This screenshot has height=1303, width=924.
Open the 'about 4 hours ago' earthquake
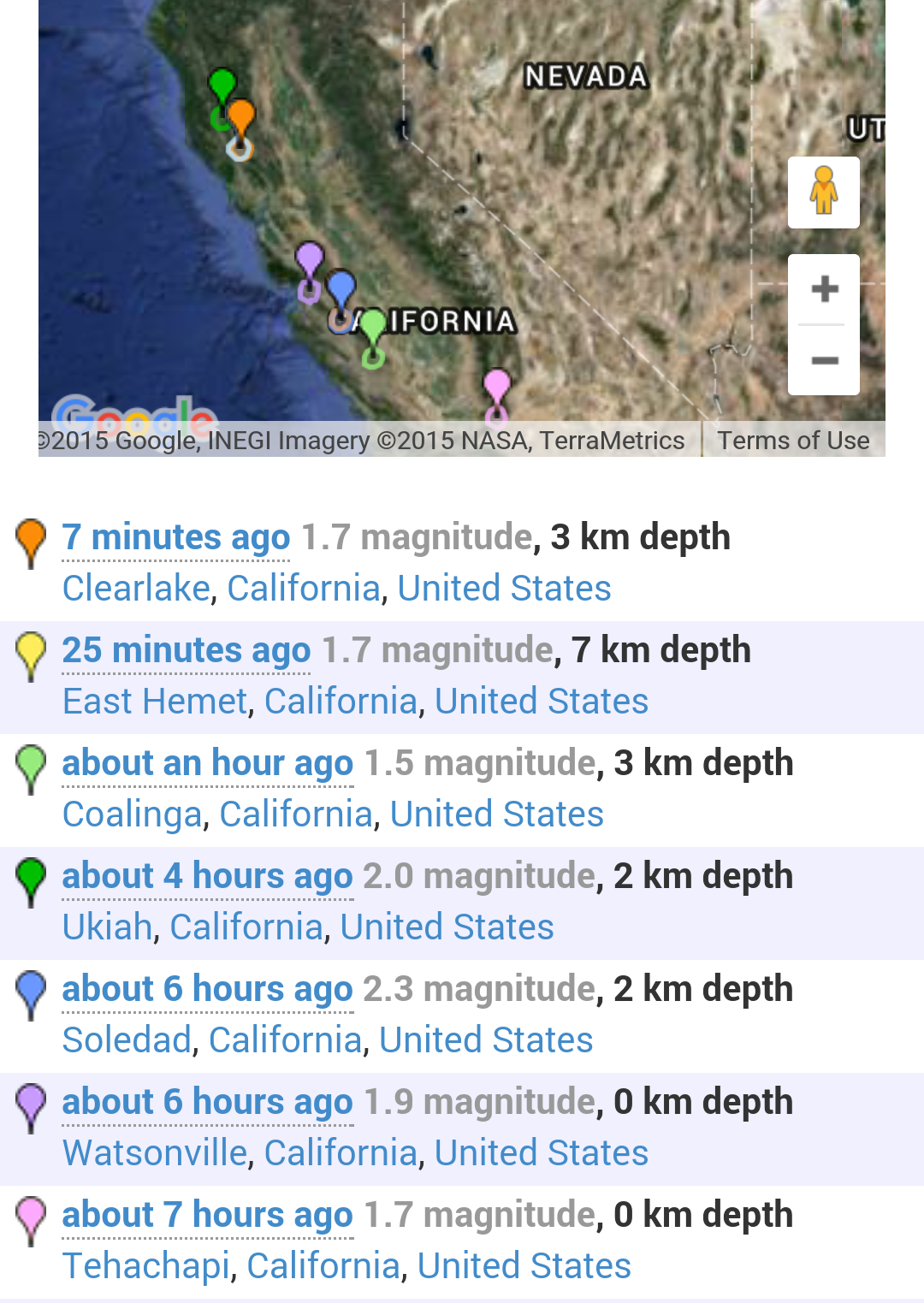(x=208, y=877)
